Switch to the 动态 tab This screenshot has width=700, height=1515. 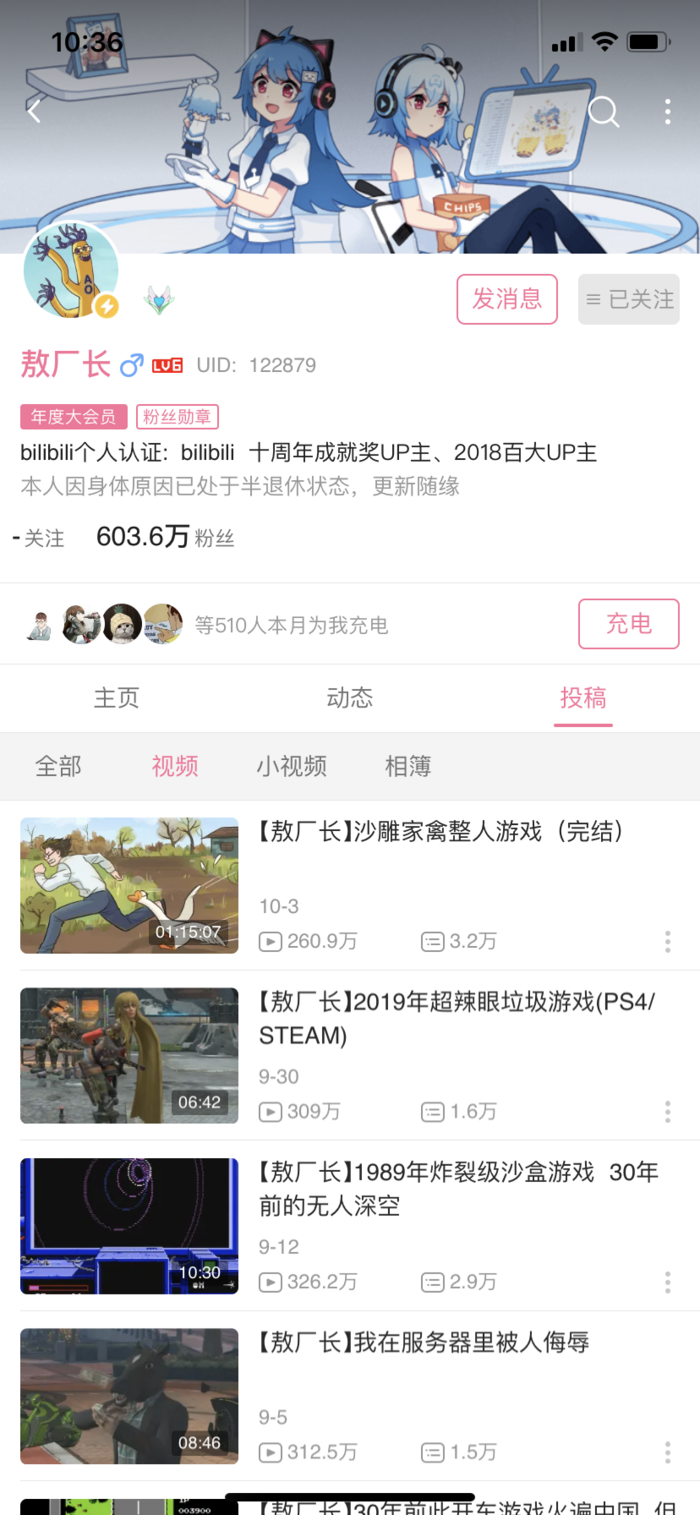tap(350, 698)
